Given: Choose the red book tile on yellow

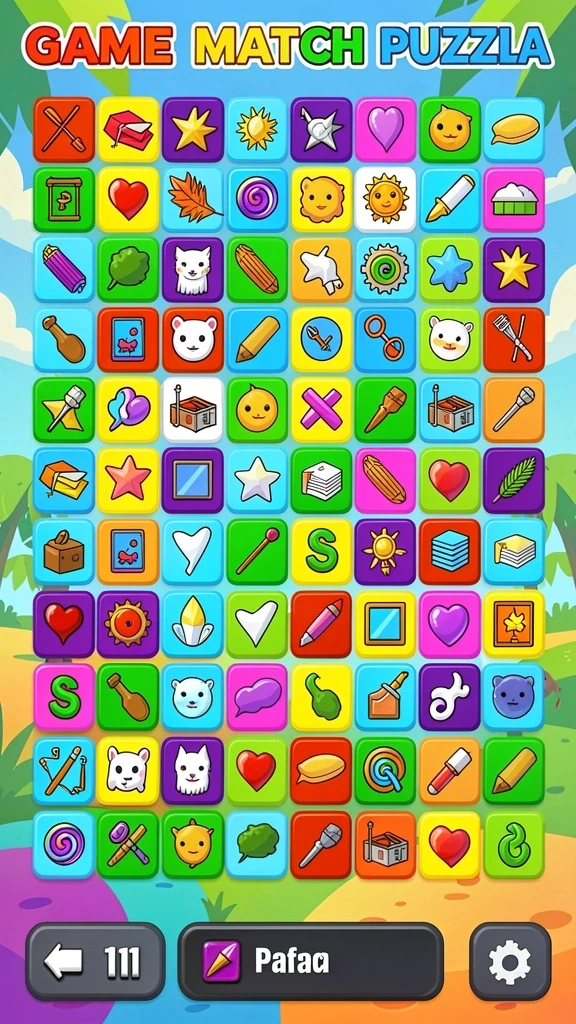Looking at the screenshot, I should [128, 130].
